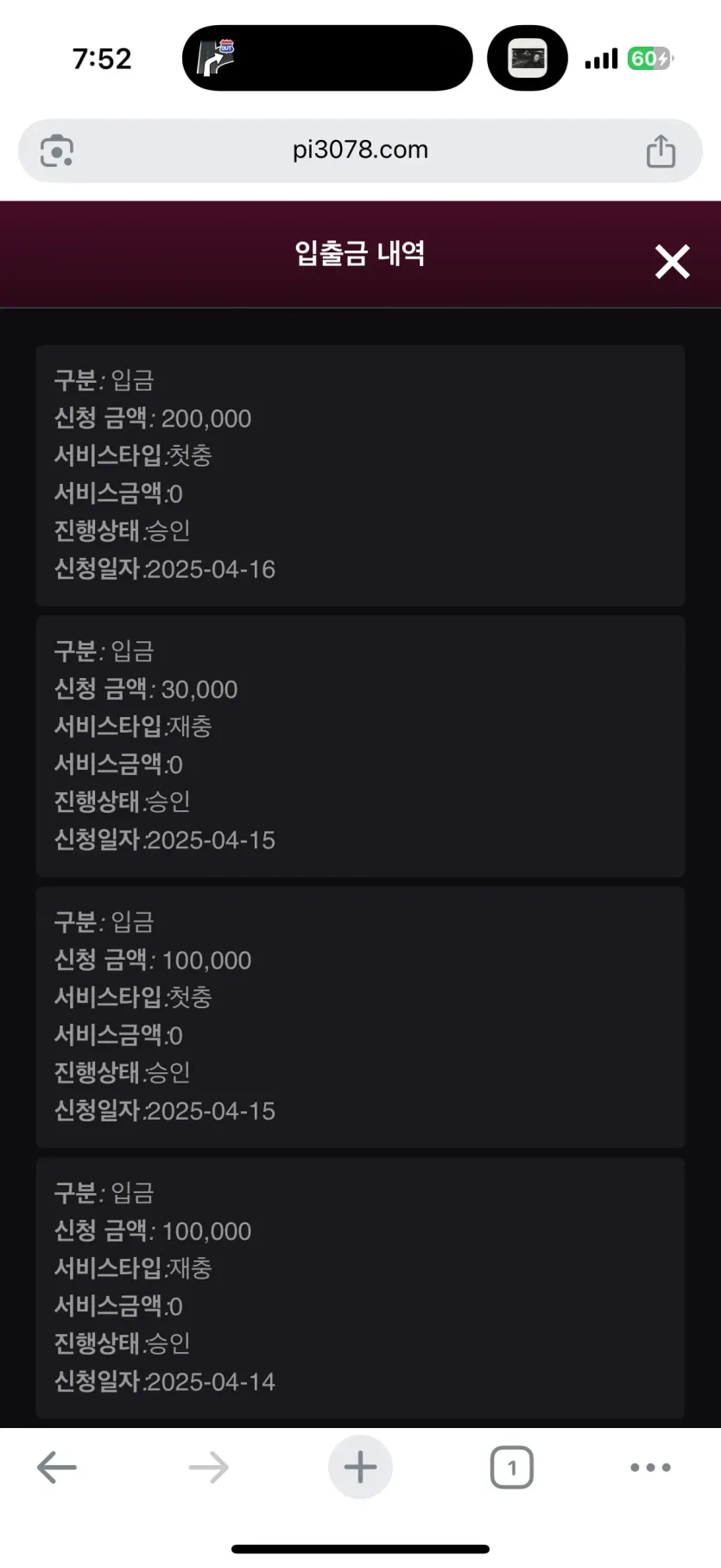Share this page from the address bar
Image resolution: width=721 pixels, height=1568 pixels.
click(x=661, y=150)
